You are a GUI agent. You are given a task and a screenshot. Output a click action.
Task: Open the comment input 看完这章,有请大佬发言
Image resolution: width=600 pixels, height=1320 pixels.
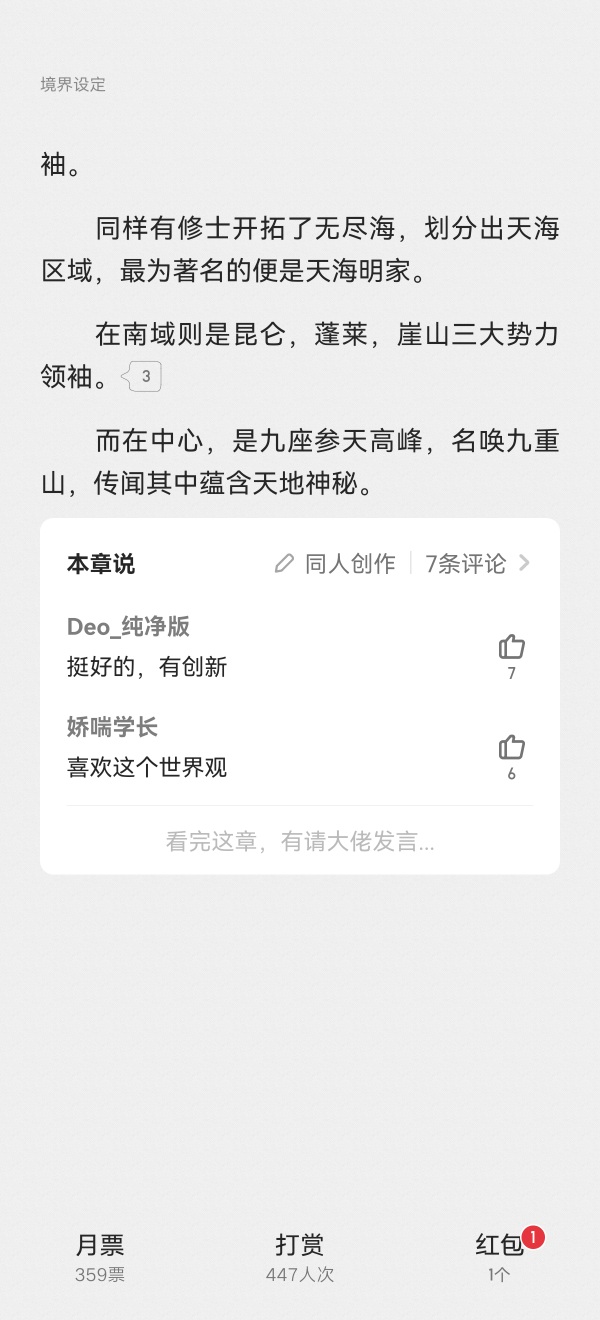pyautogui.click(x=300, y=842)
